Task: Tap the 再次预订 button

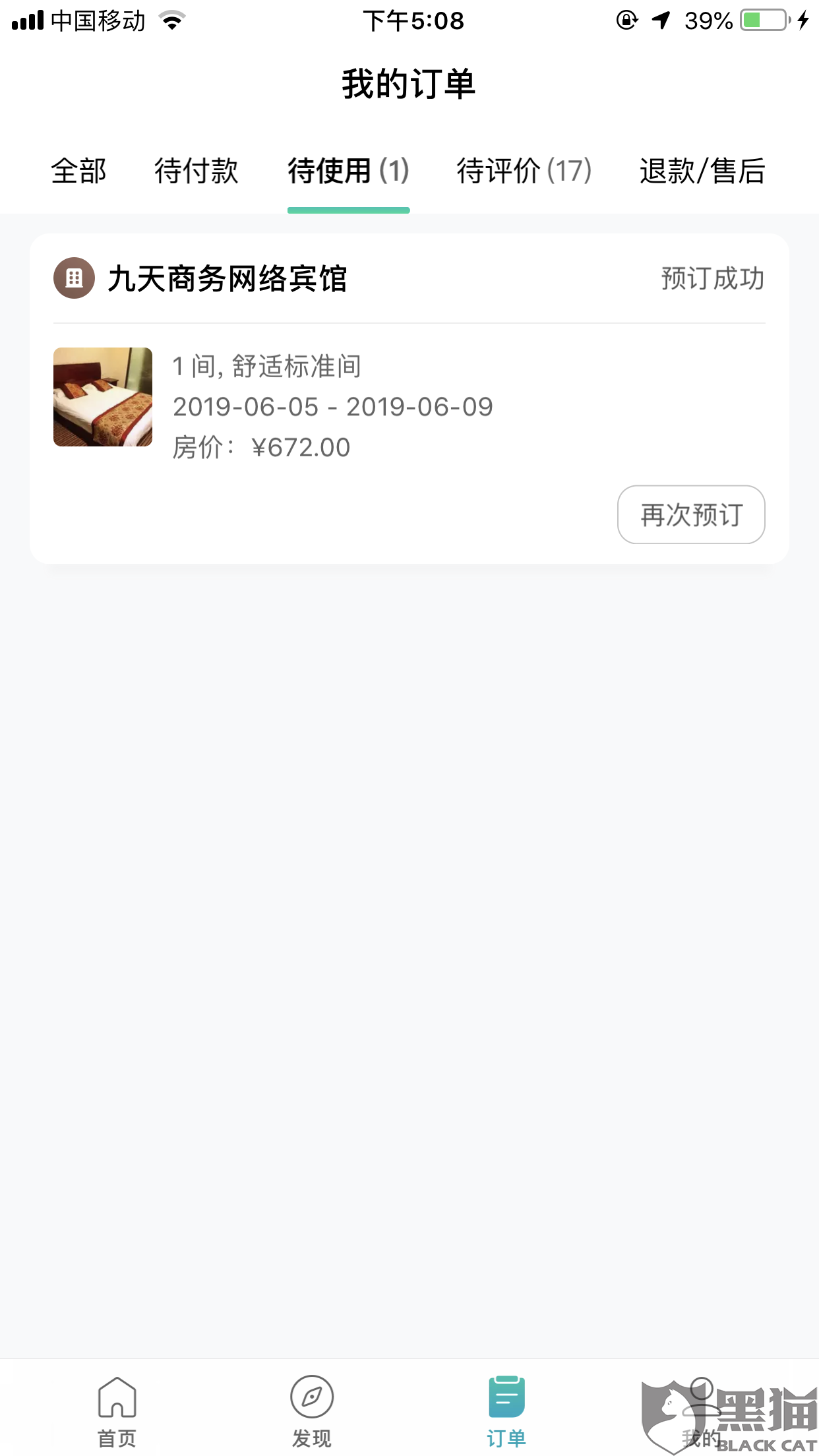Action: click(690, 515)
